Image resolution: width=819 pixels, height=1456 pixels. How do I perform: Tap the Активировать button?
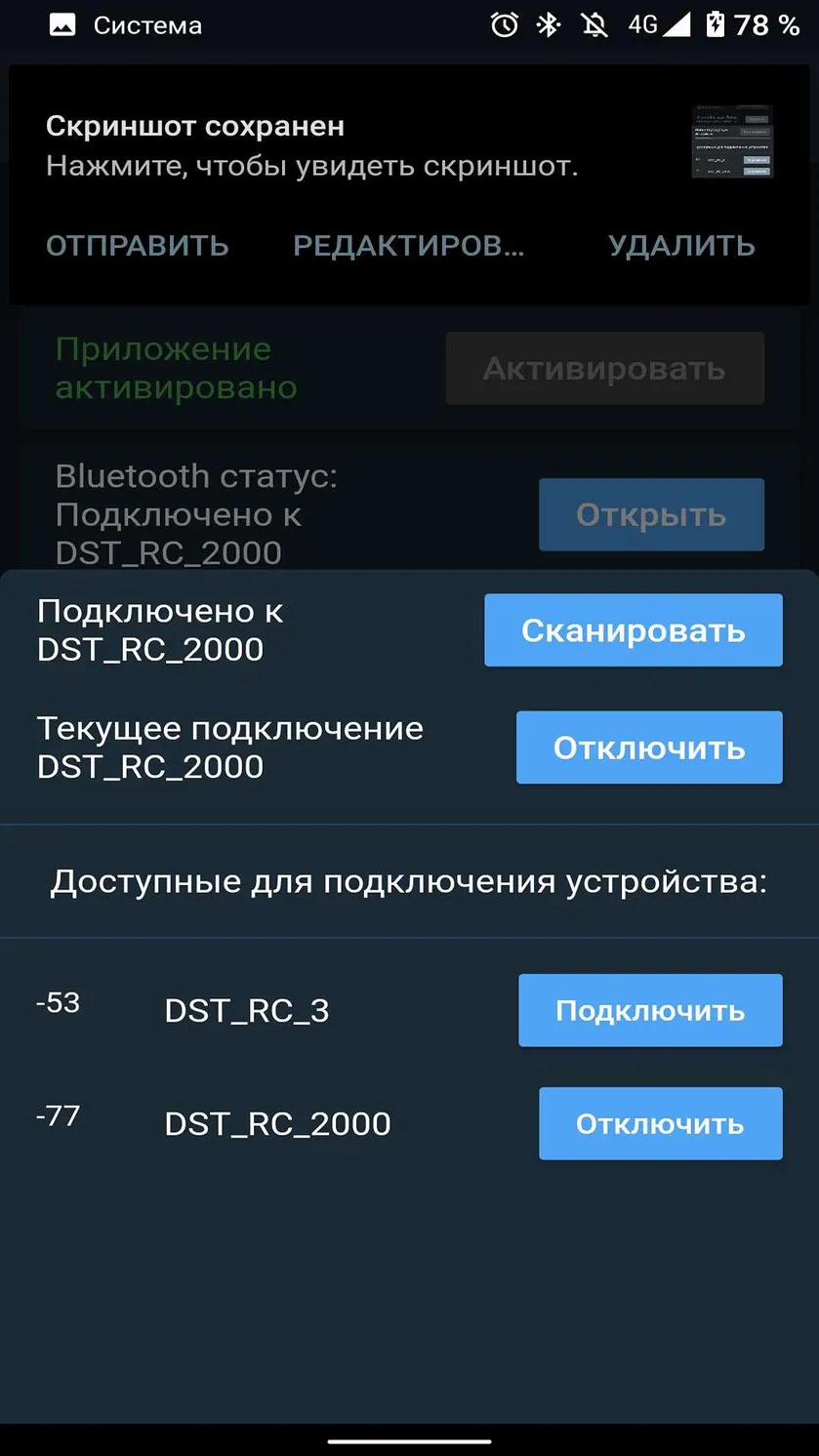[x=604, y=368]
